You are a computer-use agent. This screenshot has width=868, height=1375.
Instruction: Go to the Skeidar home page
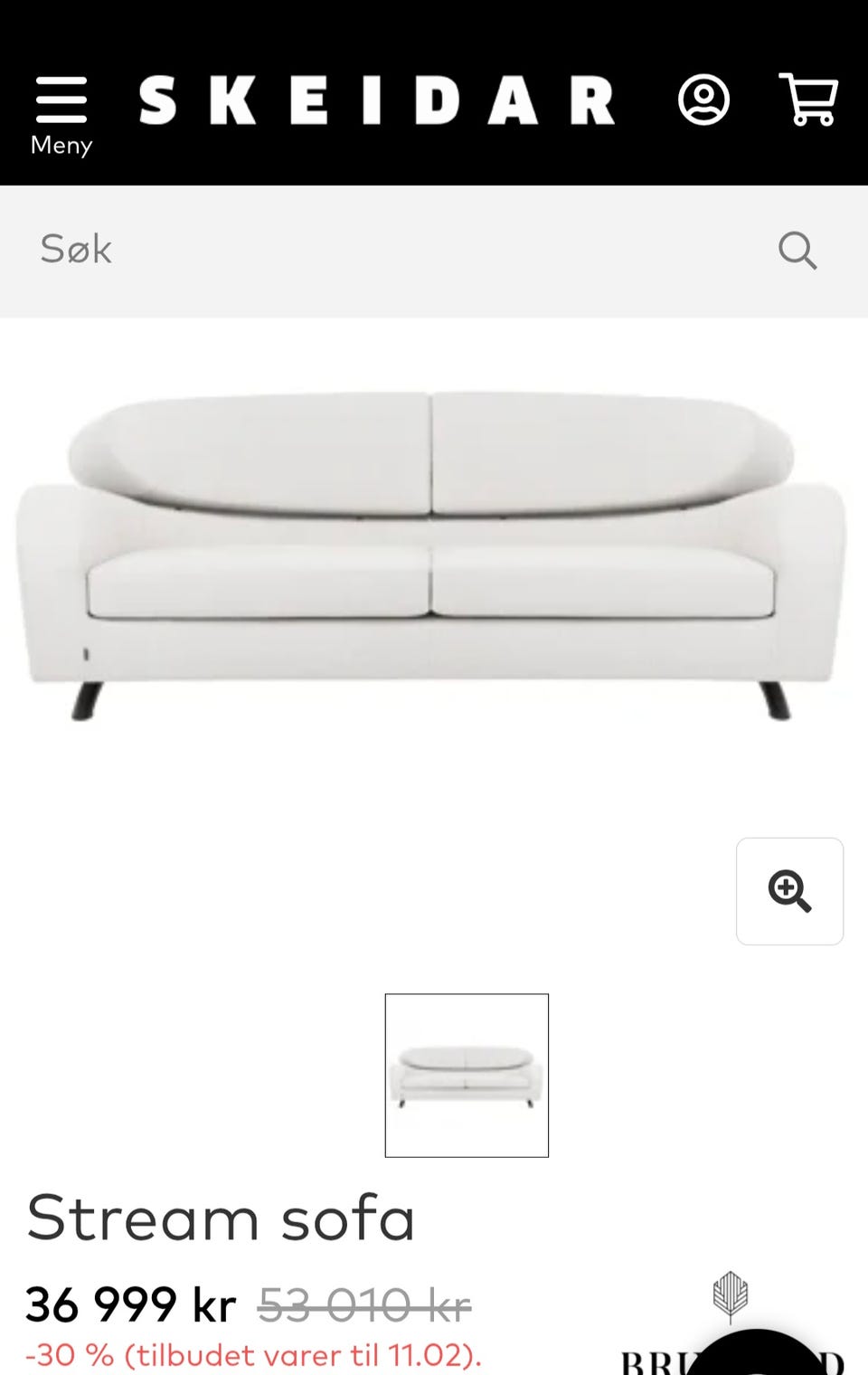[376, 100]
